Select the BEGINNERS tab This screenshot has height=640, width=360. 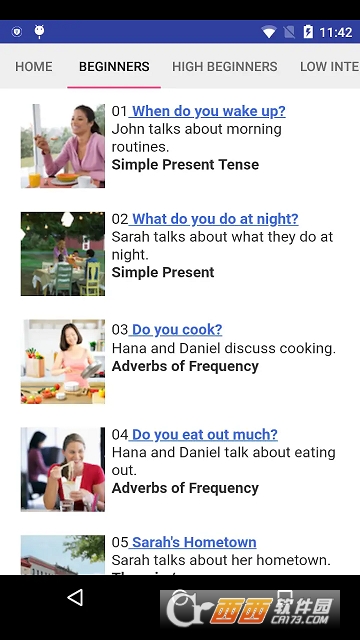coord(114,66)
